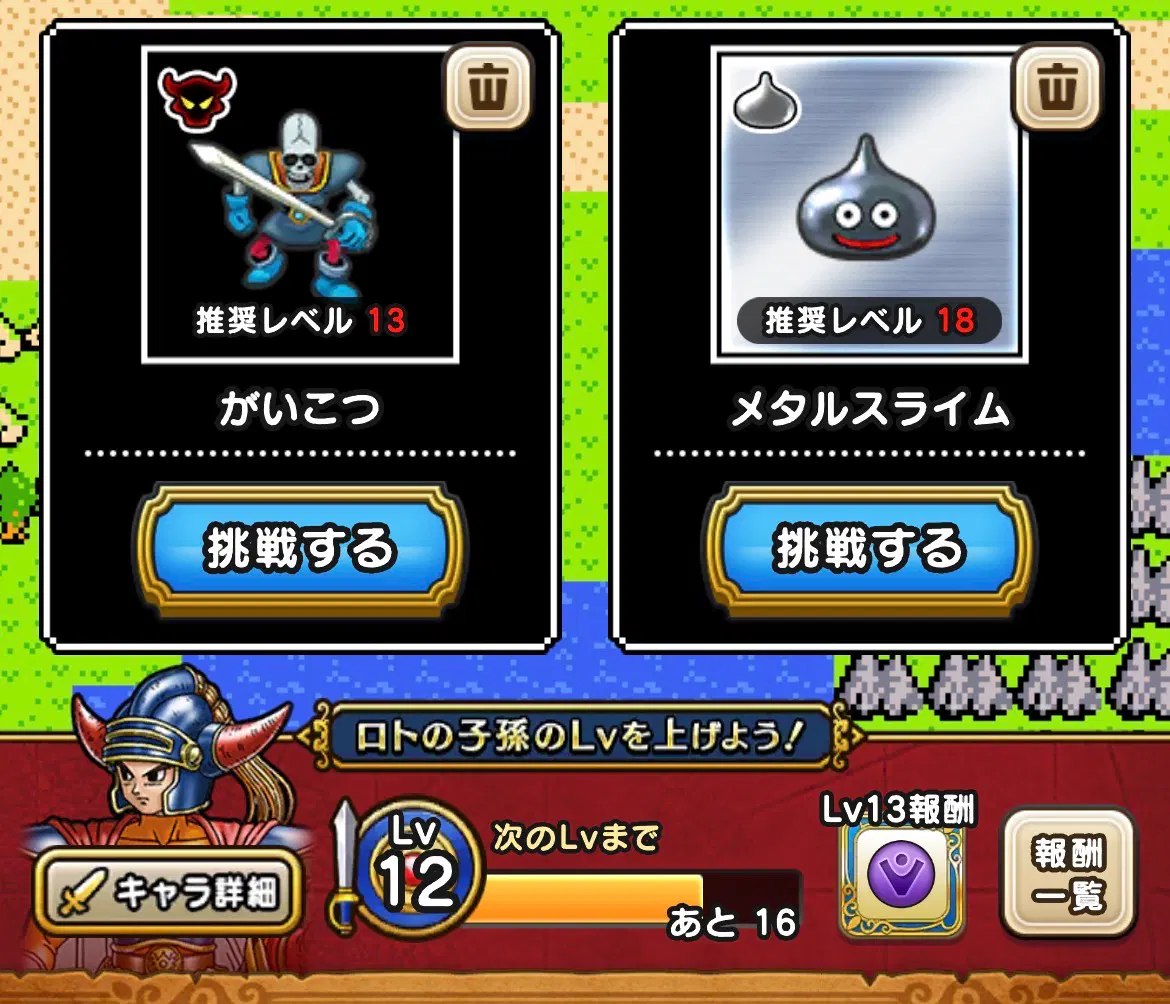Challenge the がいこつ enemy
The width and height of the screenshot is (1170, 1004).
[301, 548]
